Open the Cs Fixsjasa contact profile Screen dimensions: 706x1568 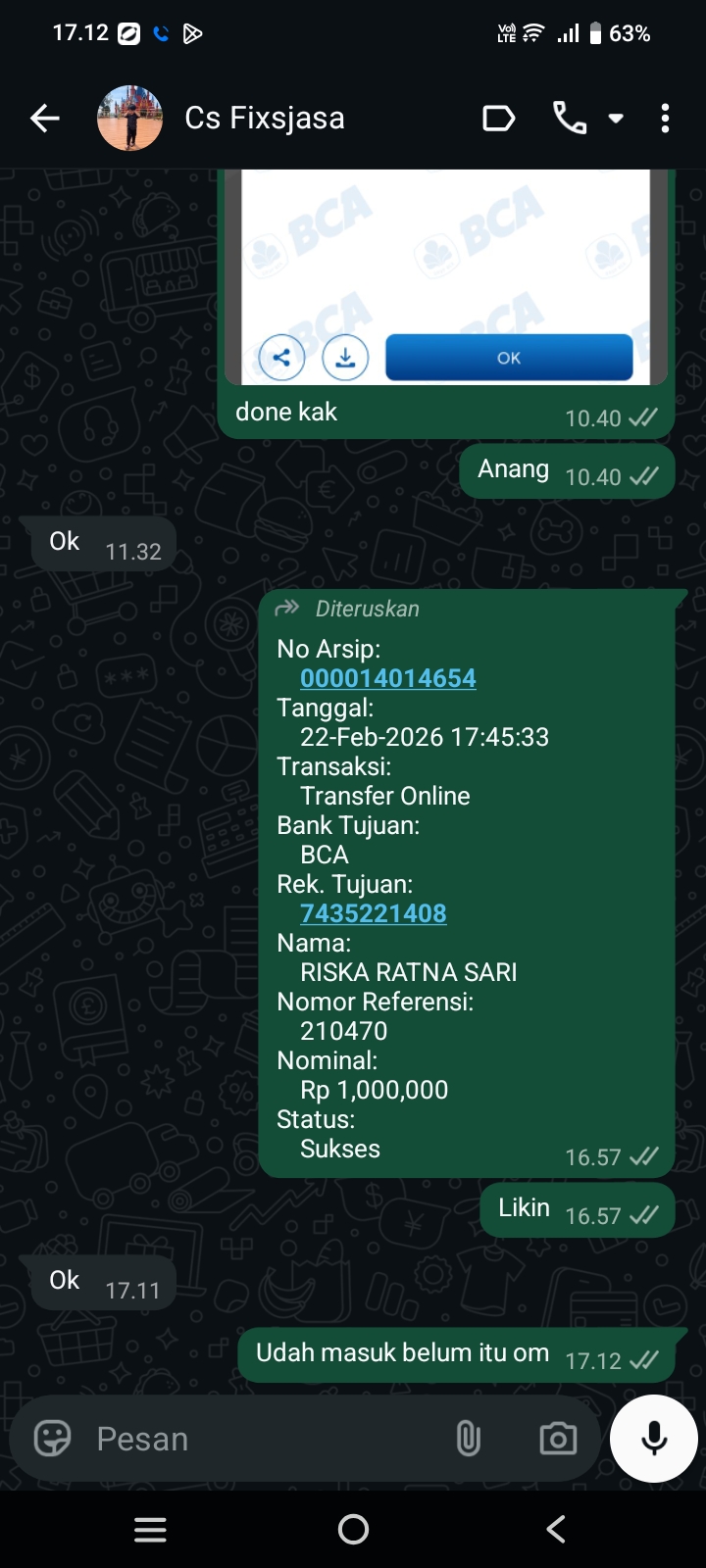point(265,119)
